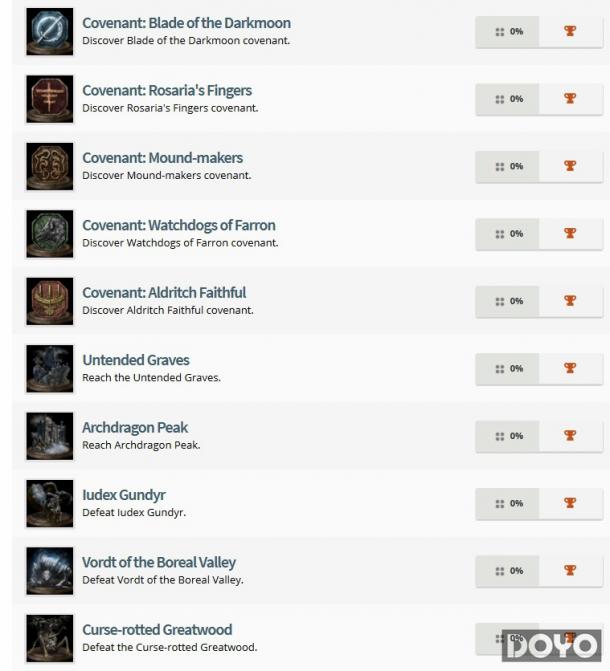
Task: Open Covenant: Aldritch Faithful trophy
Action: (x=164, y=293)
